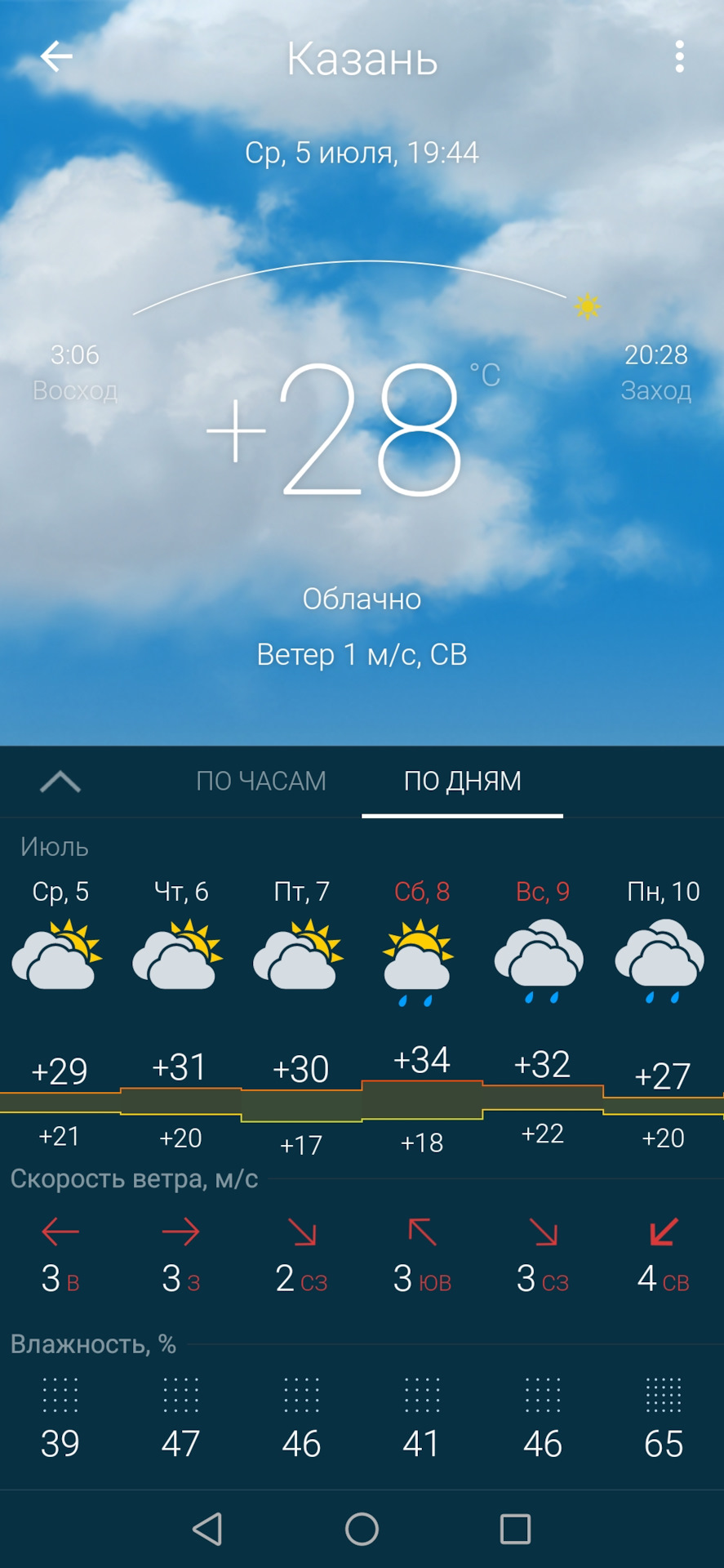The width and height of the screenshot is (724, 1568).
Task: Go back using the top arrow
Action: click(x=56, y=57)
